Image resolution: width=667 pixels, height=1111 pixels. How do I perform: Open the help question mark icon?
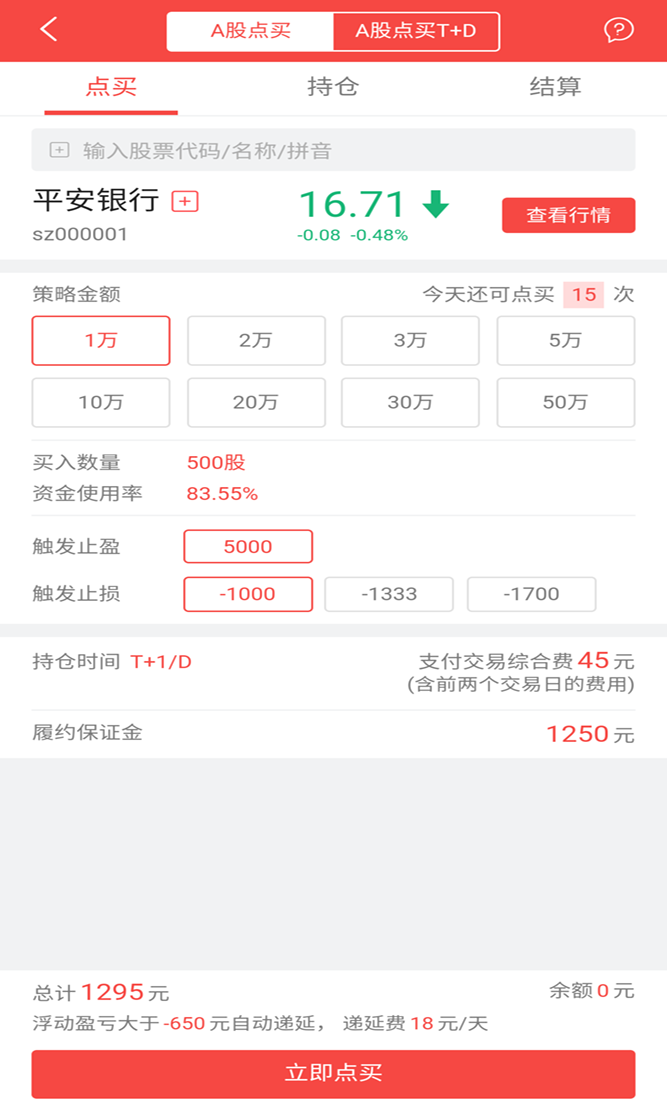point(619,30)
